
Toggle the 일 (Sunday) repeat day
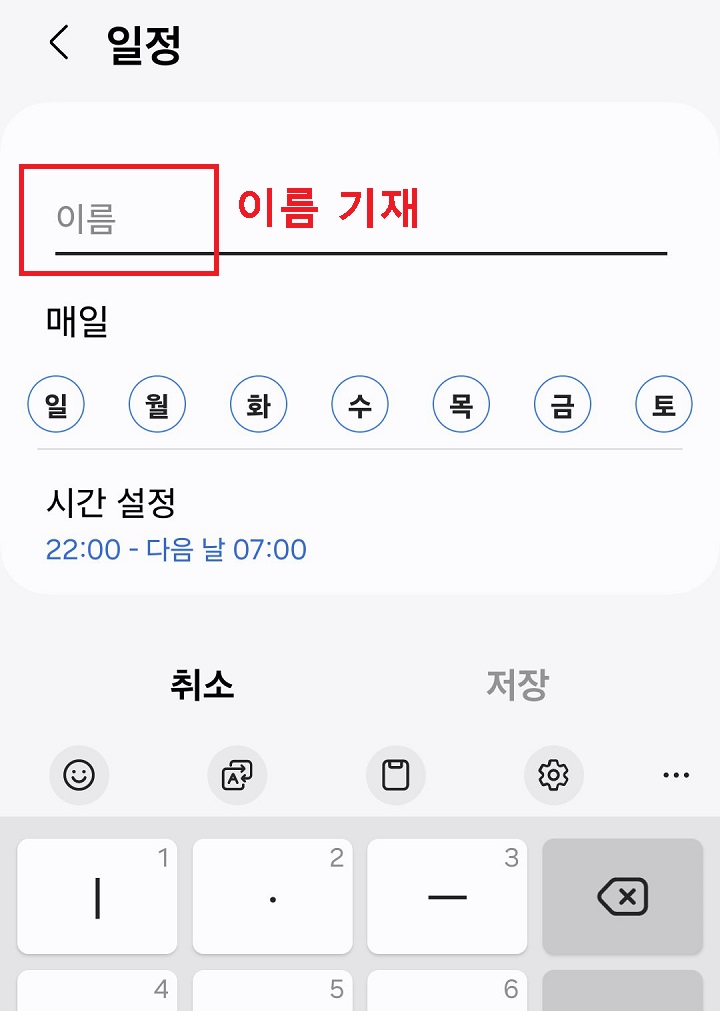pyautogui.click(x=56, y=404)
